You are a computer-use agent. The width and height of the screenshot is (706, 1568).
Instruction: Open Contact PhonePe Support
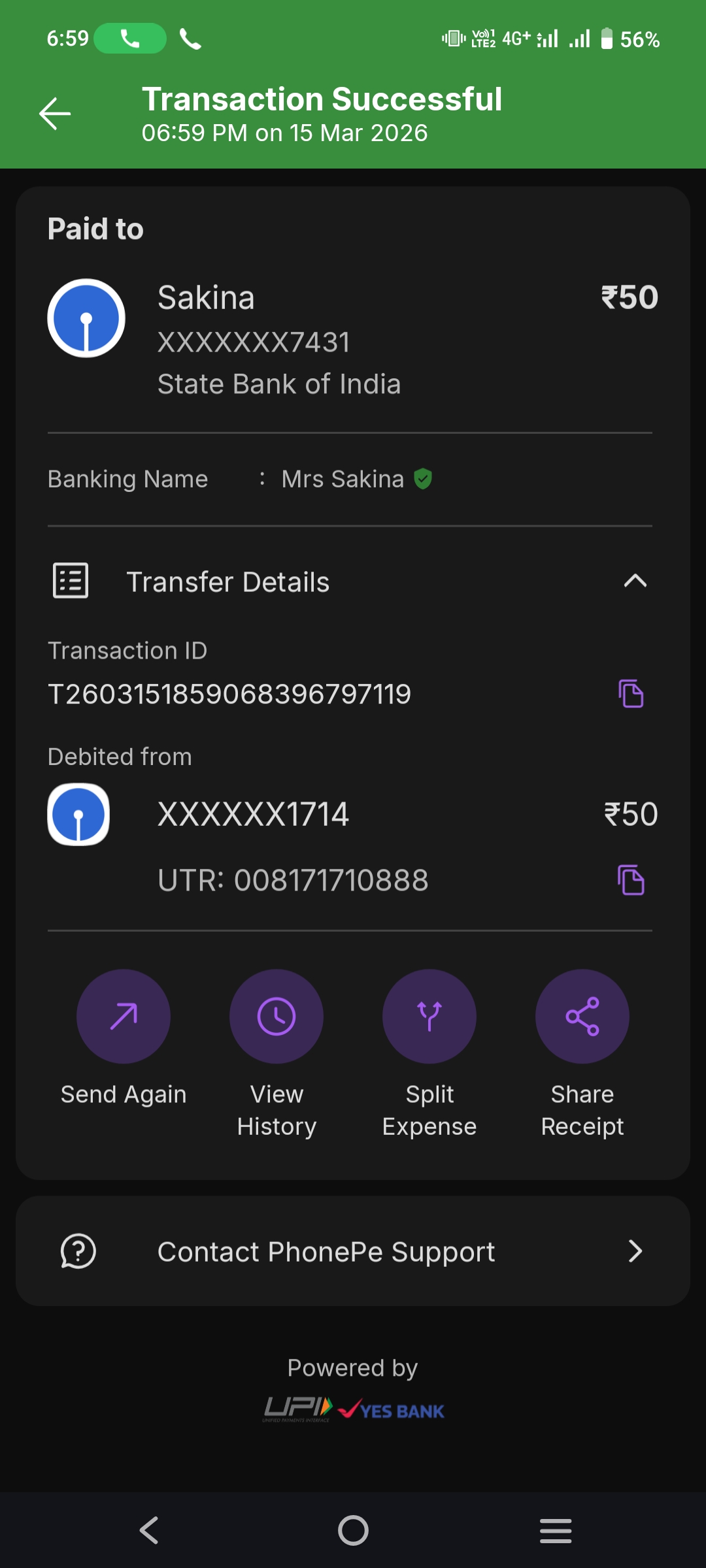coord(353,1251)
